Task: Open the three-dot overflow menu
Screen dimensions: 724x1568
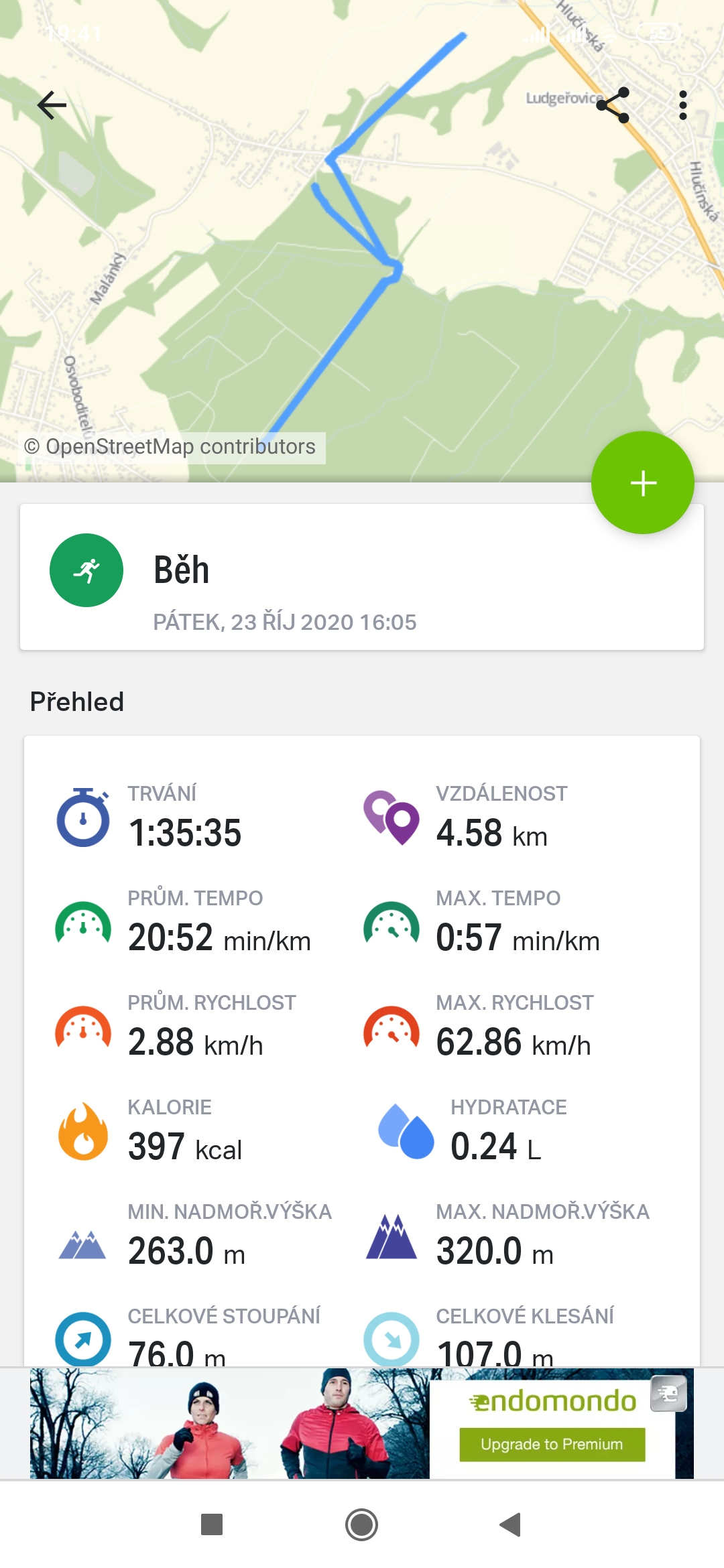Action: 682,105
